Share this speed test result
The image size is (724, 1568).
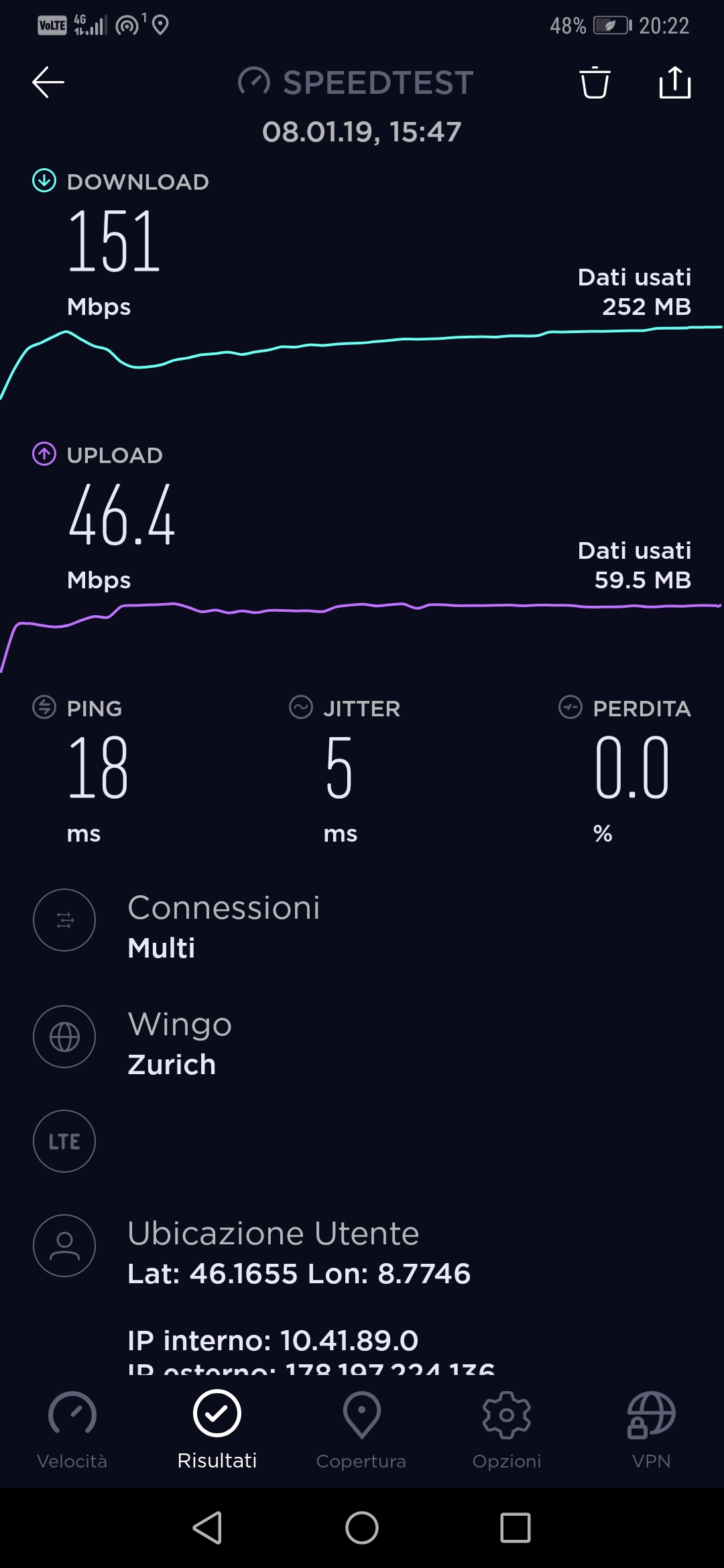pyautogui.click(x=674, y=83)
